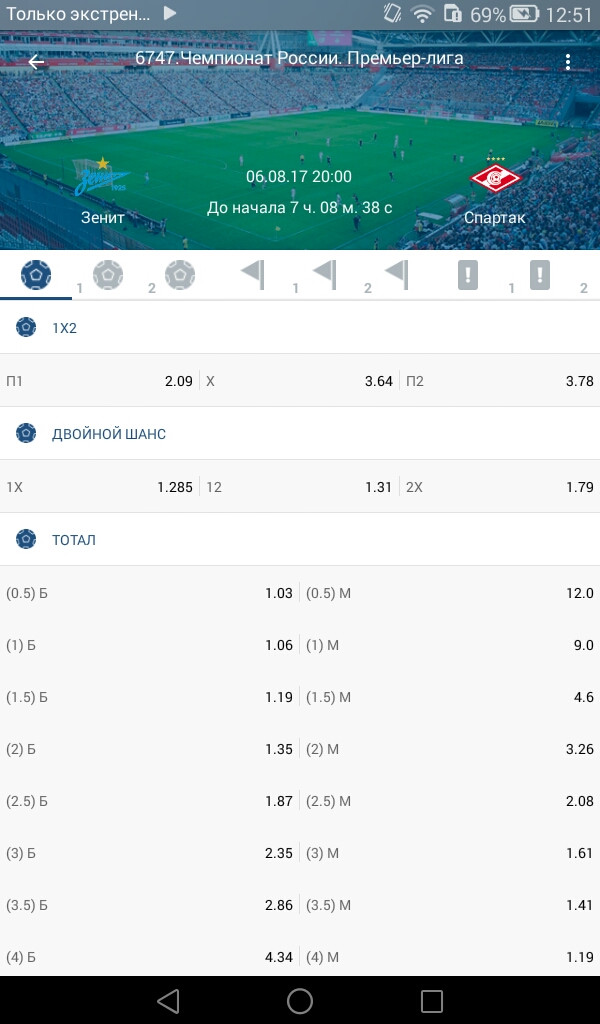Pick double chance 12 at 1.31
The height and width of the screenshot is (1024, 600).
tap(300, 487)
